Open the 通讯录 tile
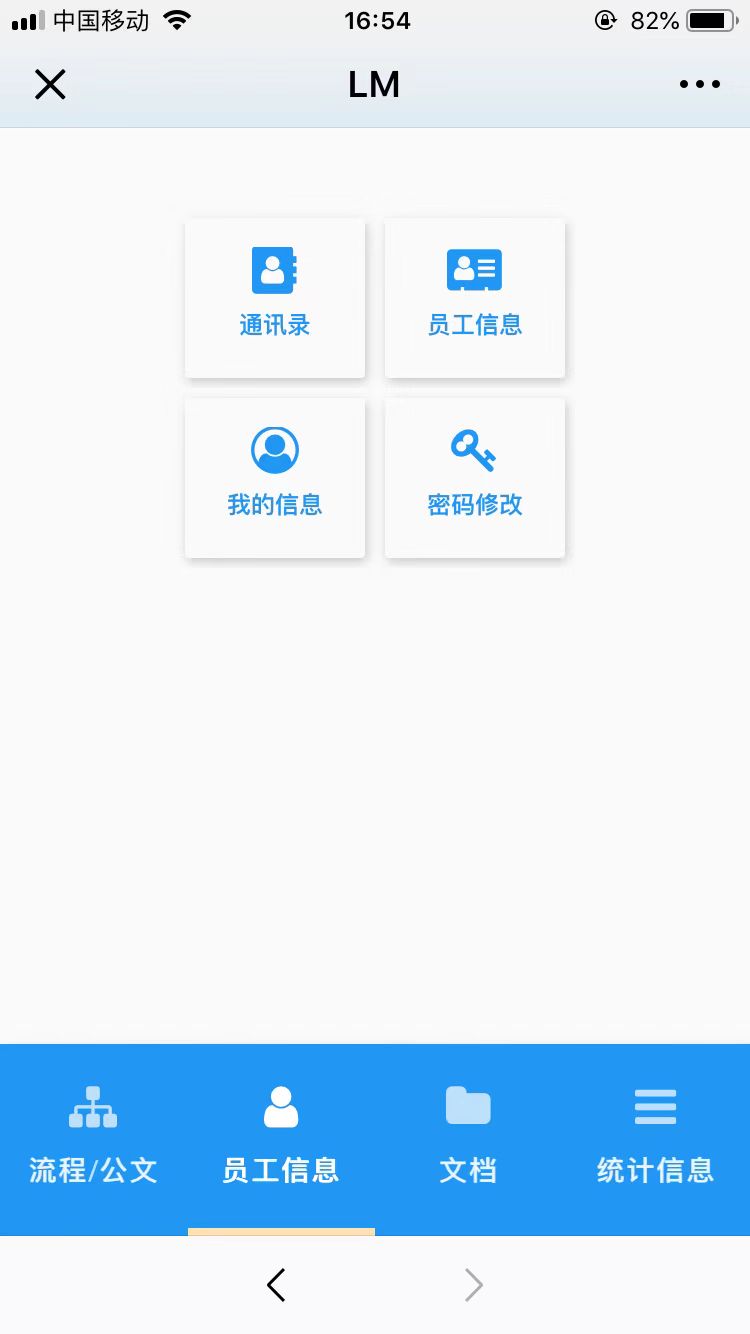The height and width of the screenshot is (1334, 750). (x=275, y=298)
